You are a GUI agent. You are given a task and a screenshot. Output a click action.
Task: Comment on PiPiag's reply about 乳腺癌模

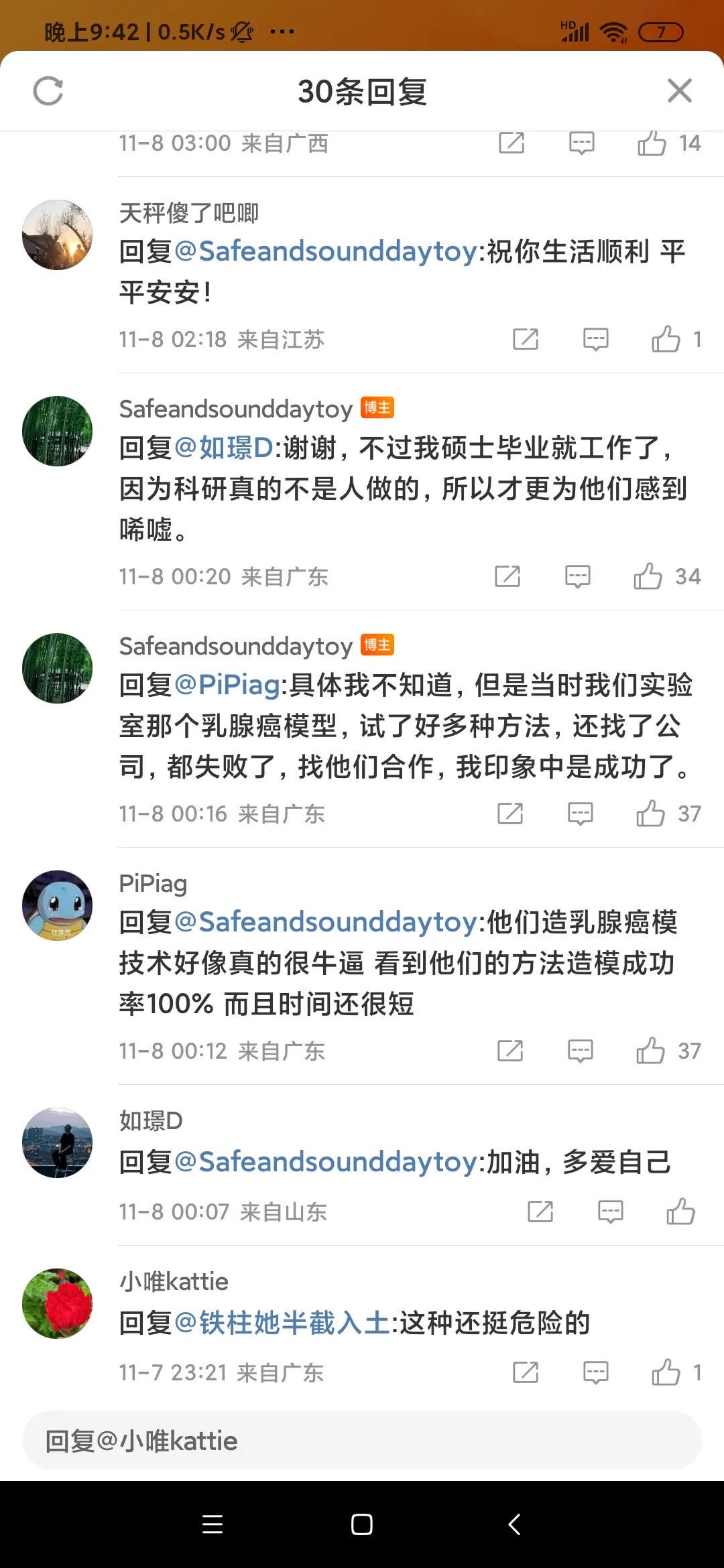click(x=581, y=1051)
